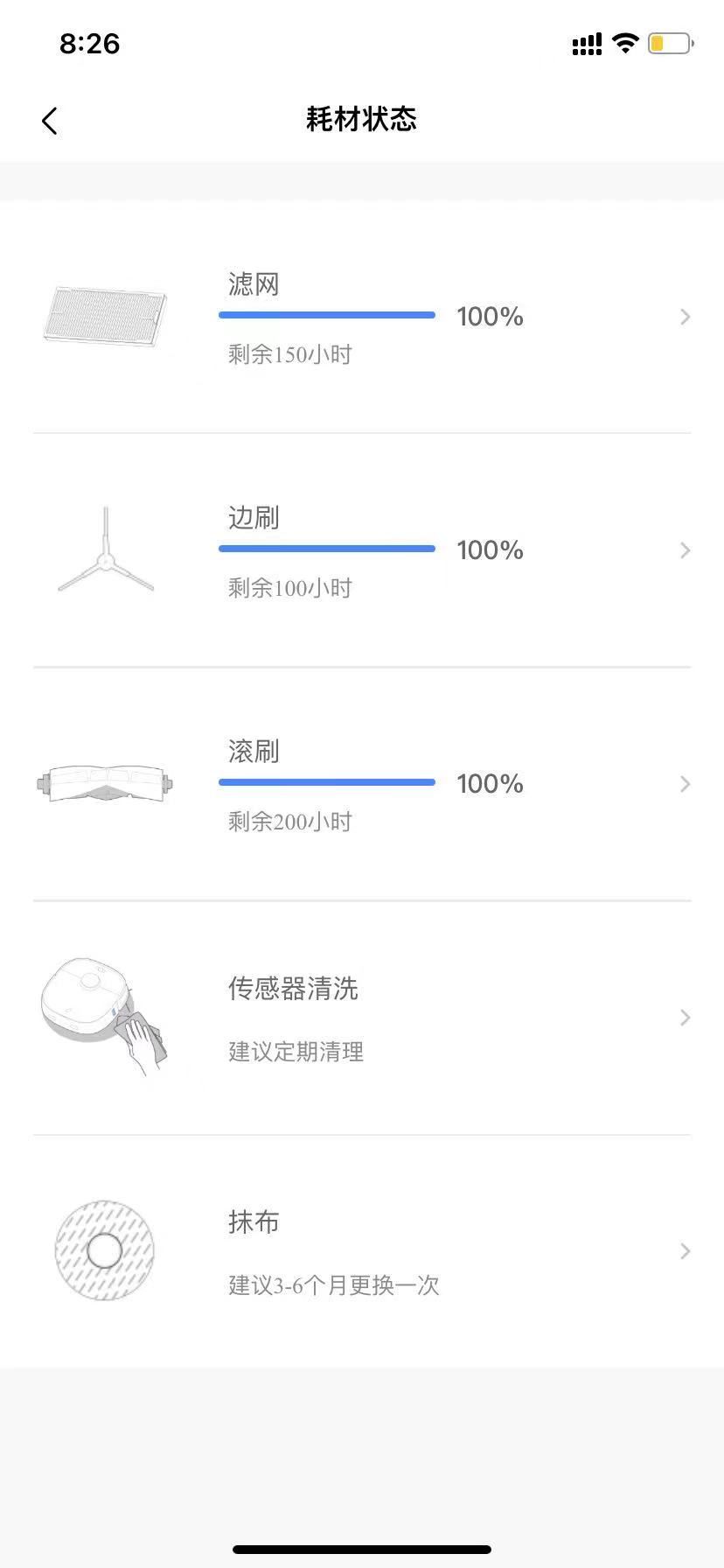Image resolution: width=724 pixels, height=1568 pixels.
Task: Click the battery indicator in status bar
Action: [669, 42]
